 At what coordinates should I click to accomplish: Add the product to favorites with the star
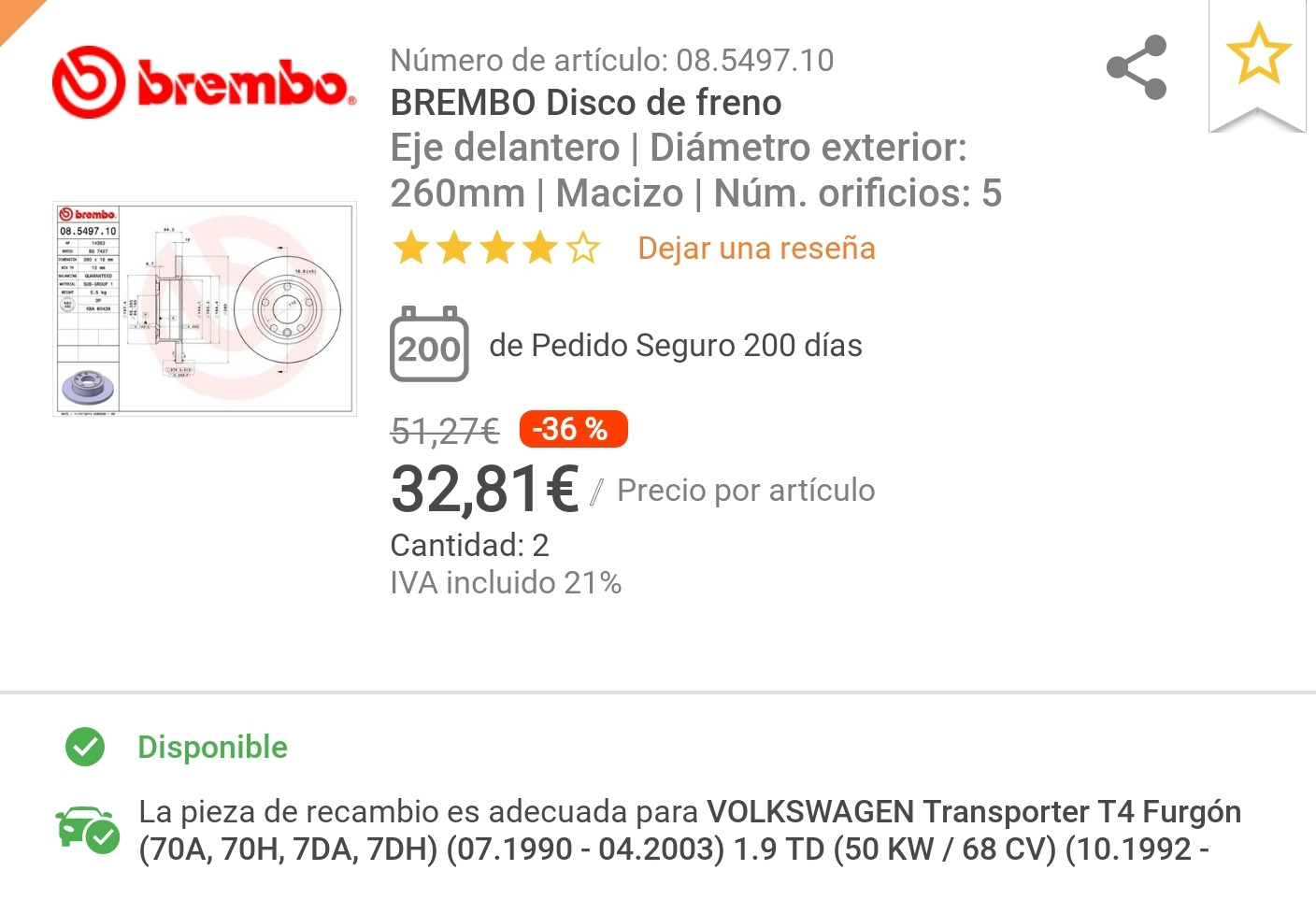tap(1257, 54)
